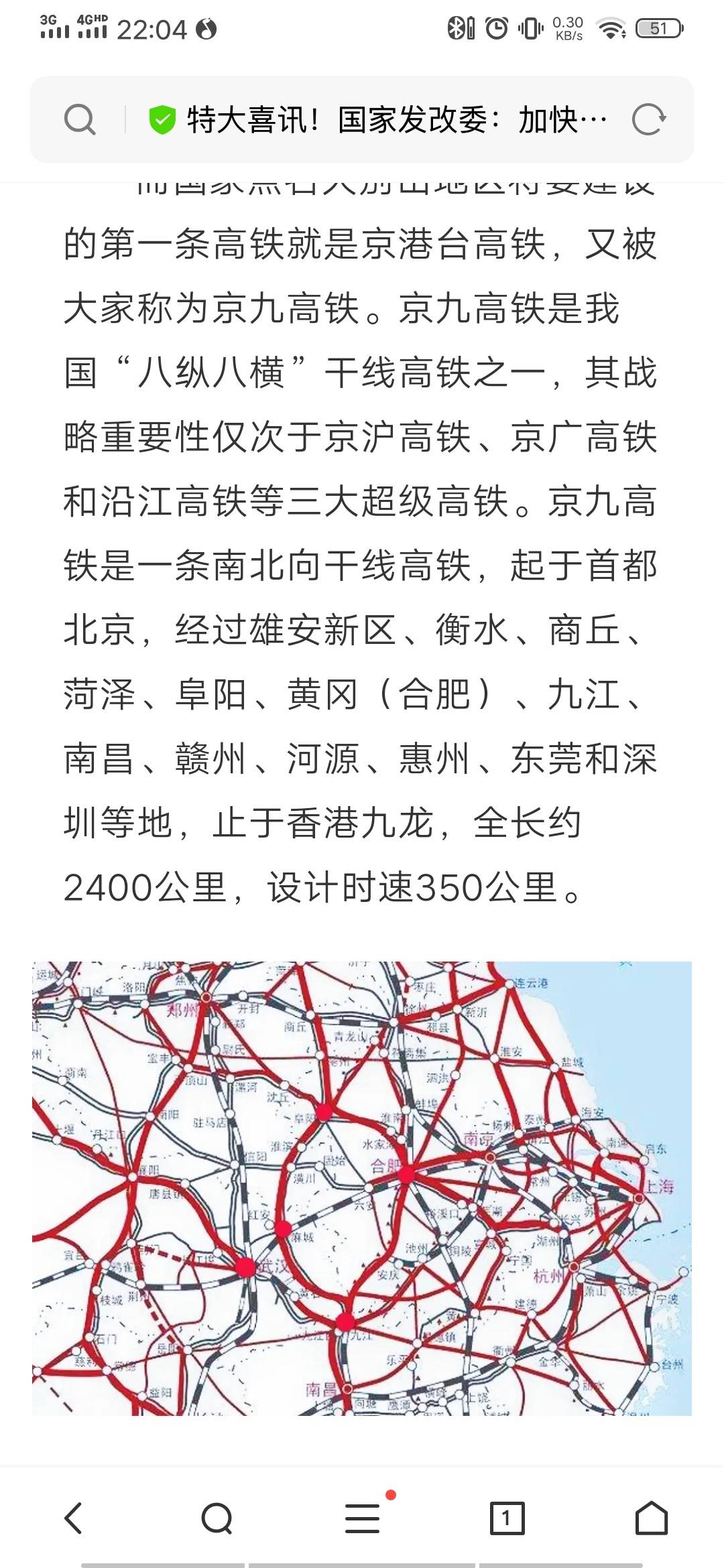Image resolution: width=724 pixels, height=1568 pixels.
Task: Open search from bottom toolbar
Action: coord(217,1518)
